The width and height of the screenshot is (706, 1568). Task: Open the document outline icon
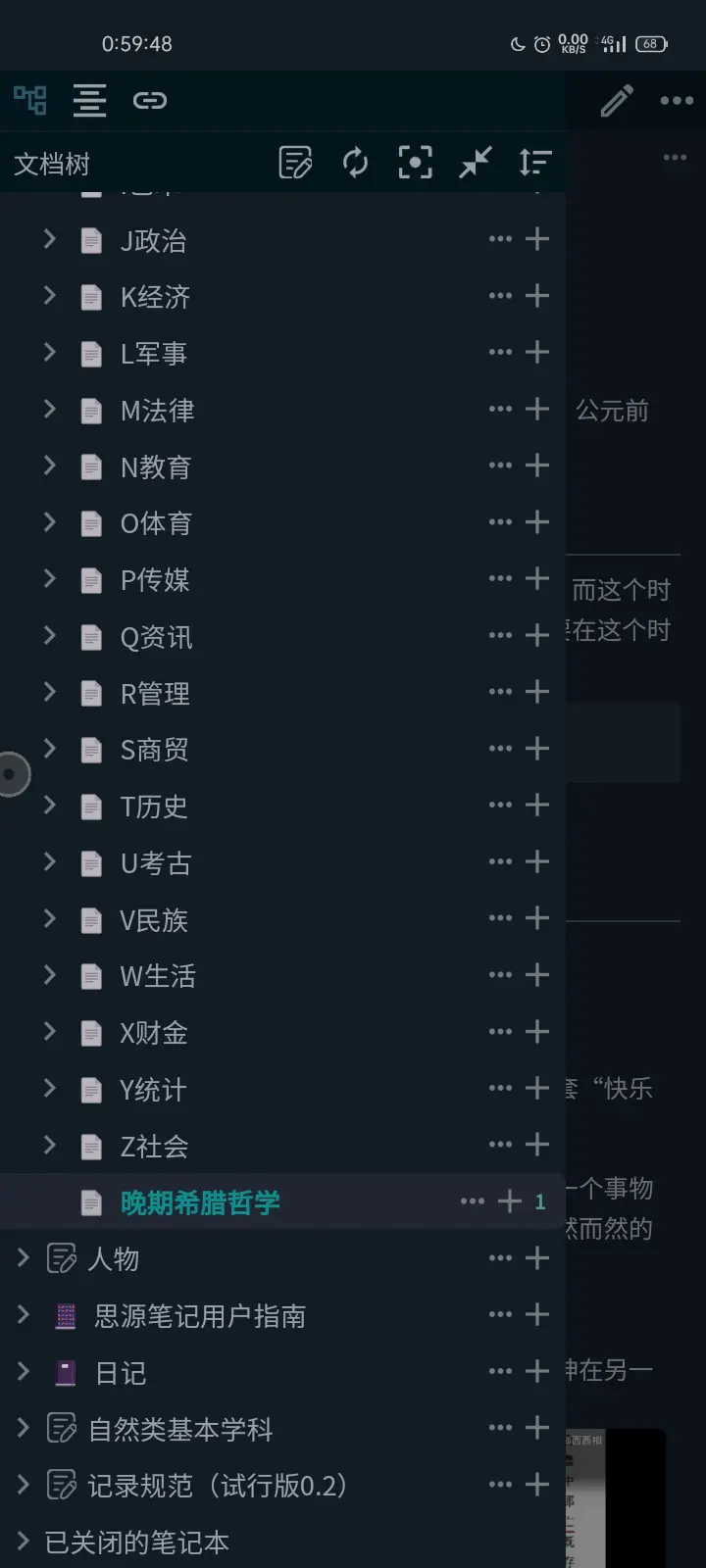click(89, 100)
